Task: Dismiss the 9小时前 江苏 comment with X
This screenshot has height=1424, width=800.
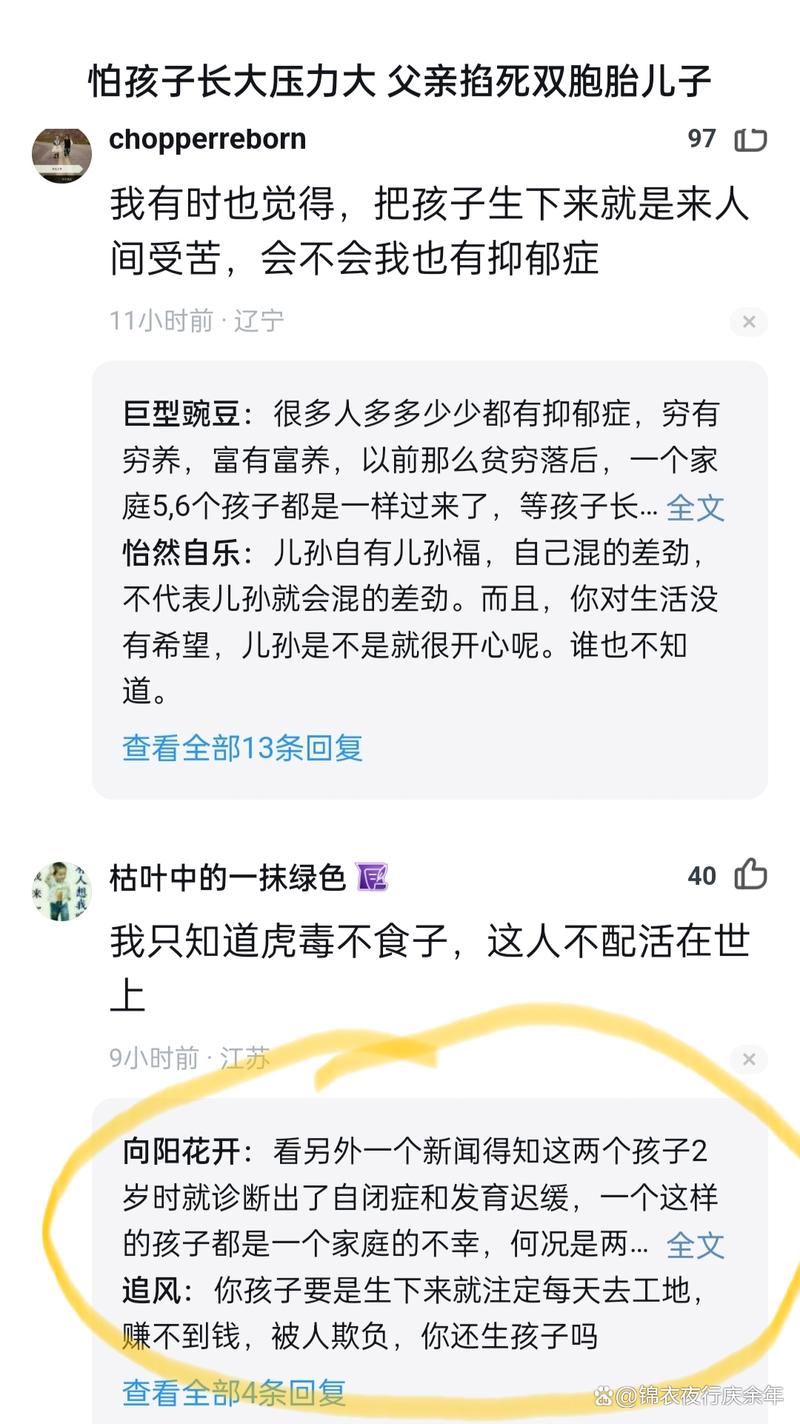Action: coord(748,1059)
